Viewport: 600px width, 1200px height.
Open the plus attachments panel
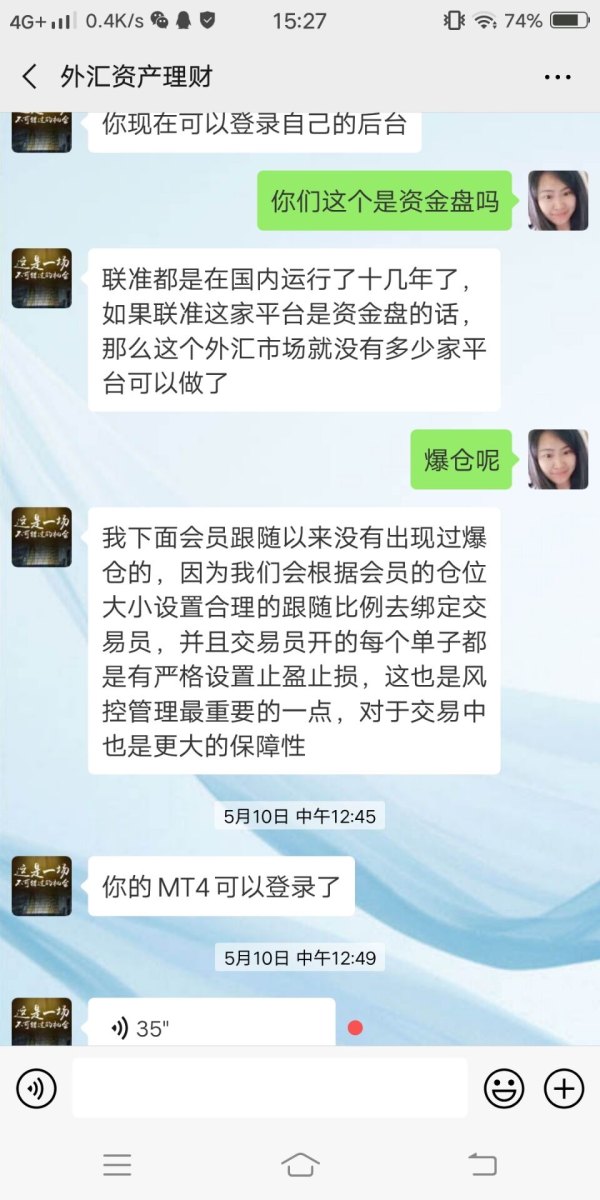coord(563,1088)
